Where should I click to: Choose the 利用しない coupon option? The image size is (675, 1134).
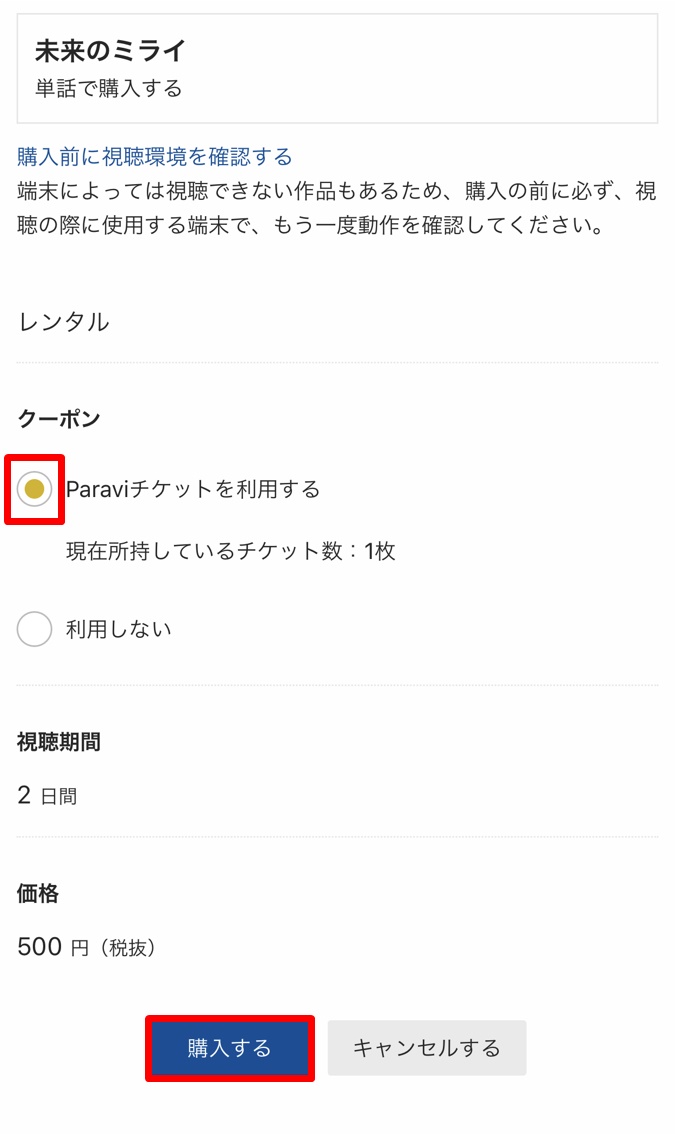coord(35,629)
